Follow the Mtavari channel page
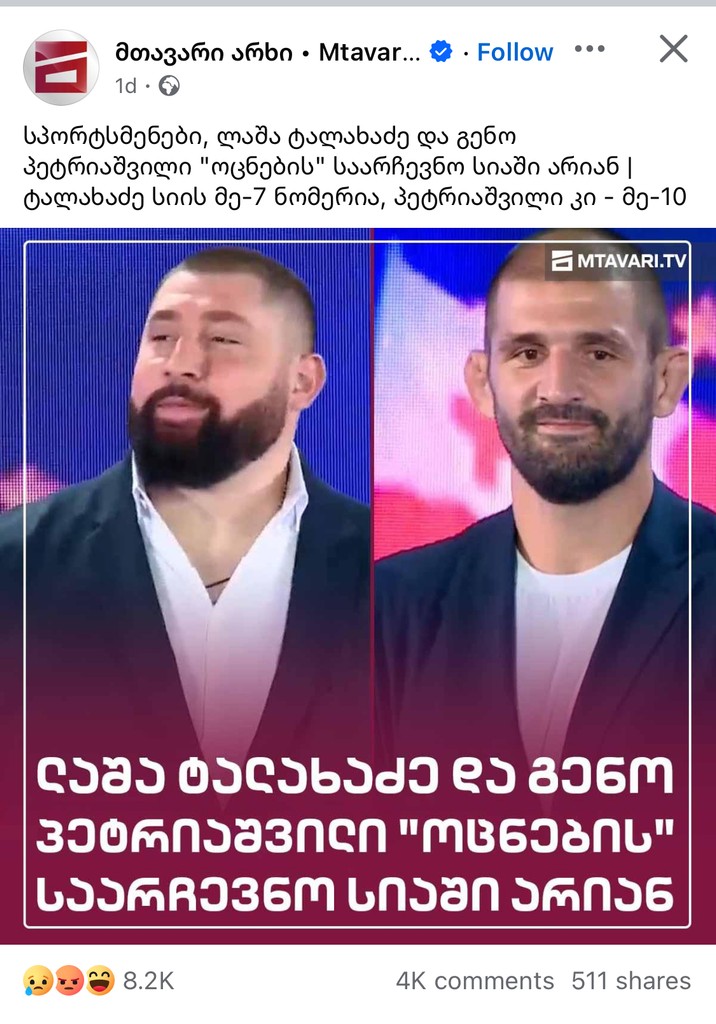Screen dimensions: 716x1024 (514, 52)
